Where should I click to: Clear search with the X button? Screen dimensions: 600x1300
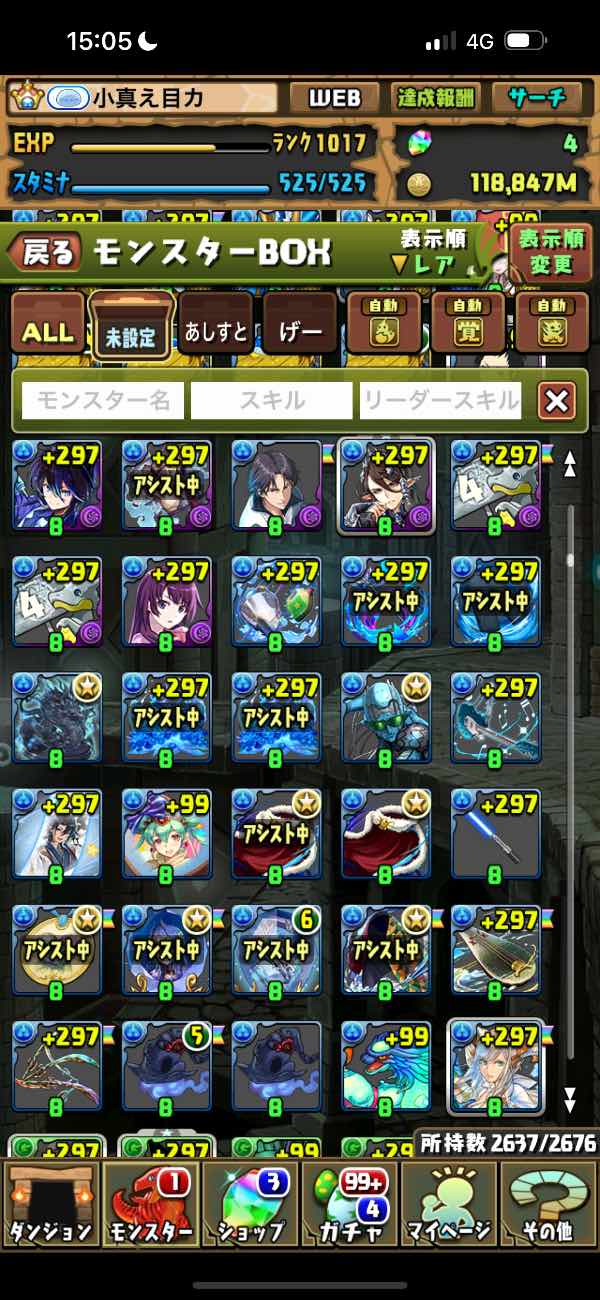click(x=557, y=401)
